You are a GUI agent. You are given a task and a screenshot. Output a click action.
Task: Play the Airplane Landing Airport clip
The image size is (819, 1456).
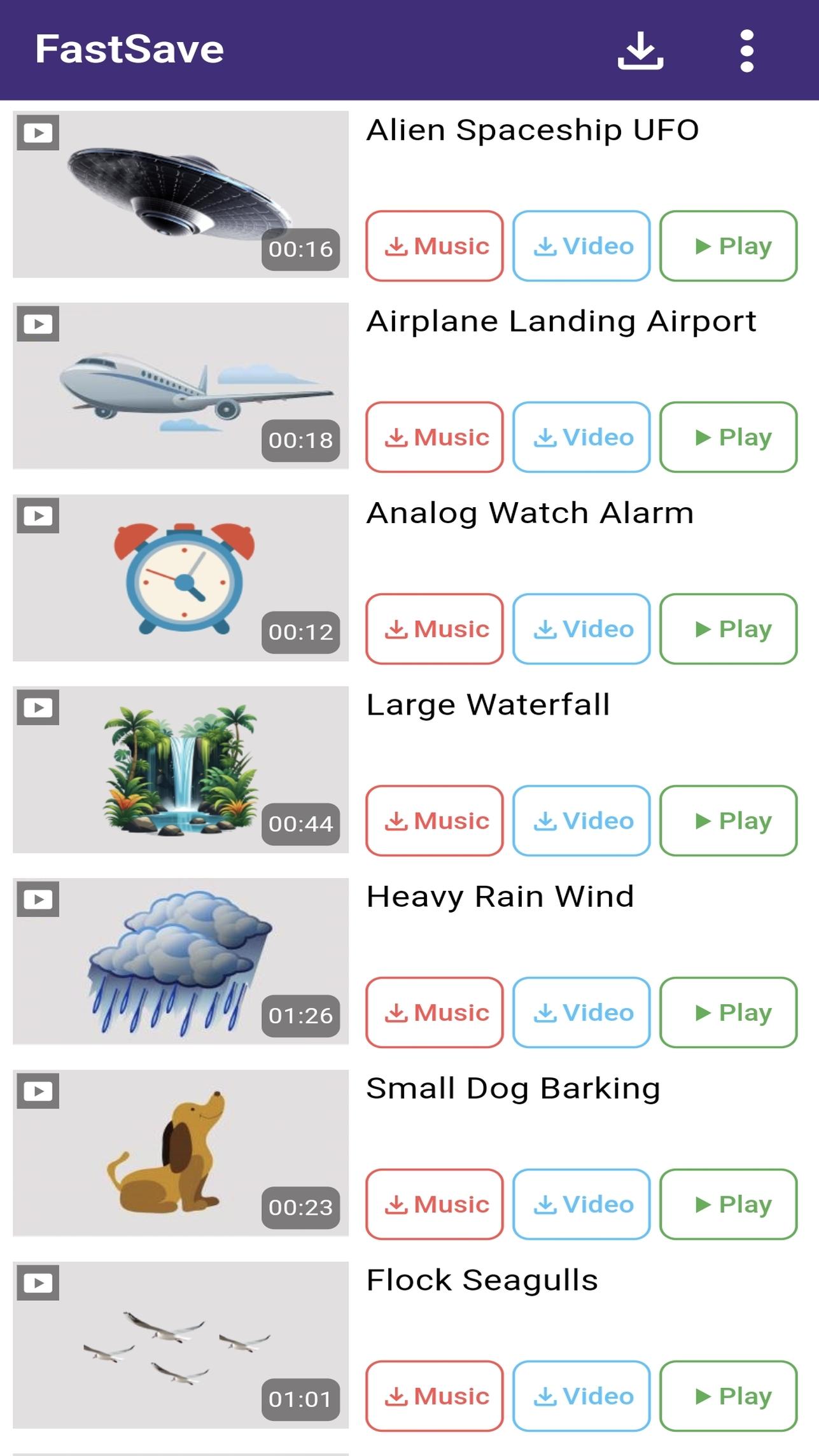point(728,437)
